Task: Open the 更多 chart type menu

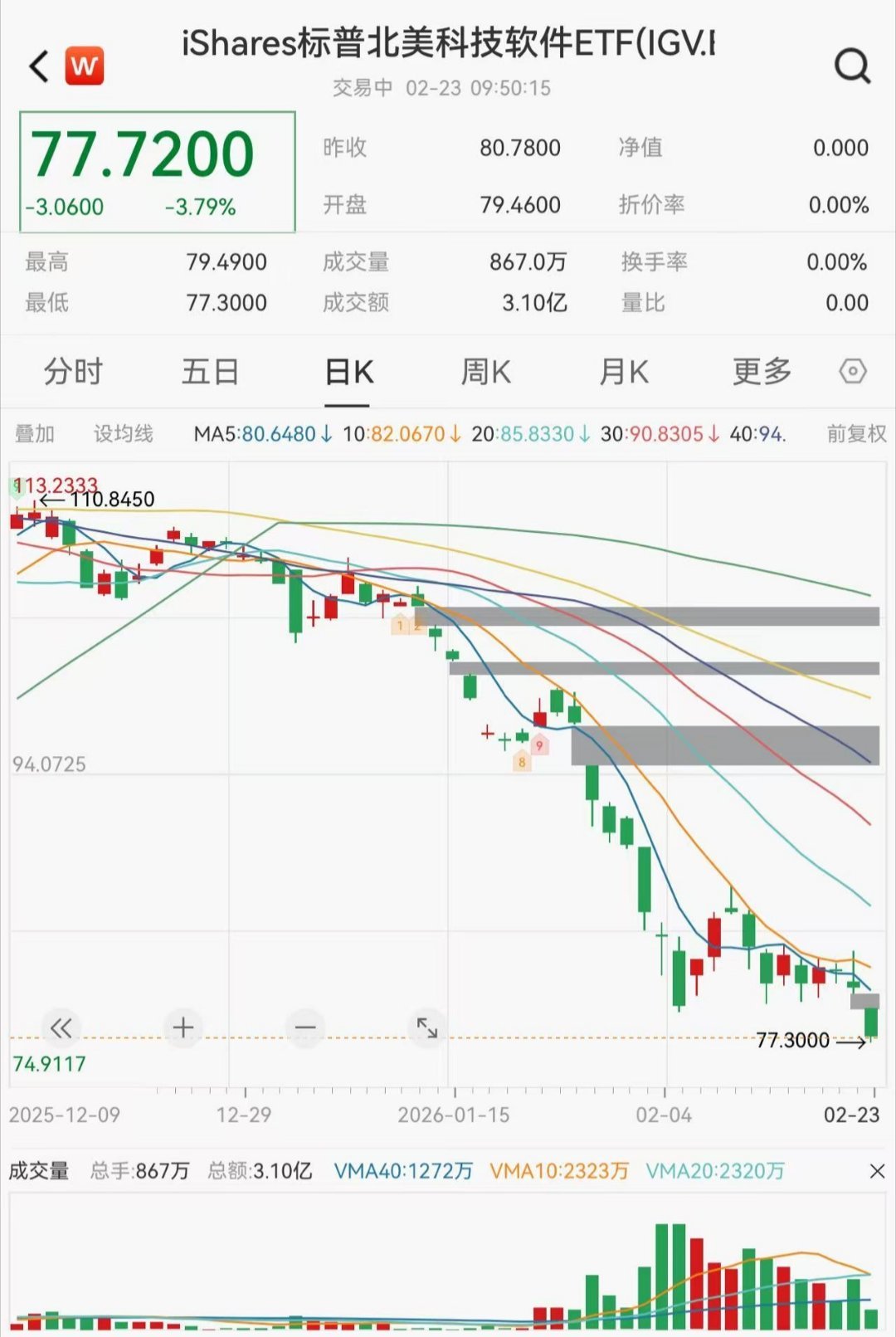Action: (x=761, y=373)
